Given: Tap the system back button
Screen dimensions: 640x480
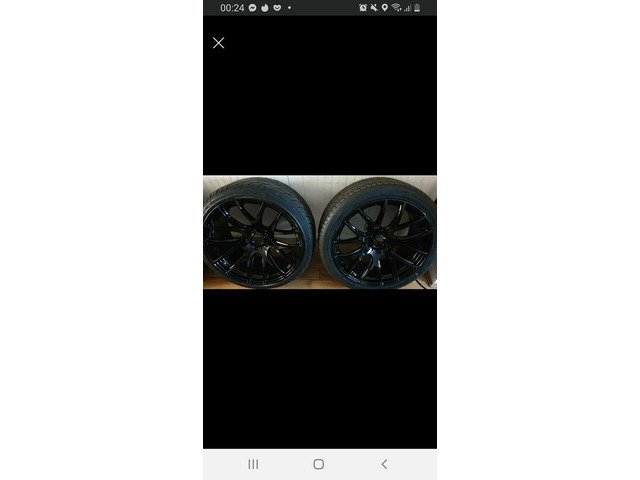Looking at the screenshot, I should (384, 464).
